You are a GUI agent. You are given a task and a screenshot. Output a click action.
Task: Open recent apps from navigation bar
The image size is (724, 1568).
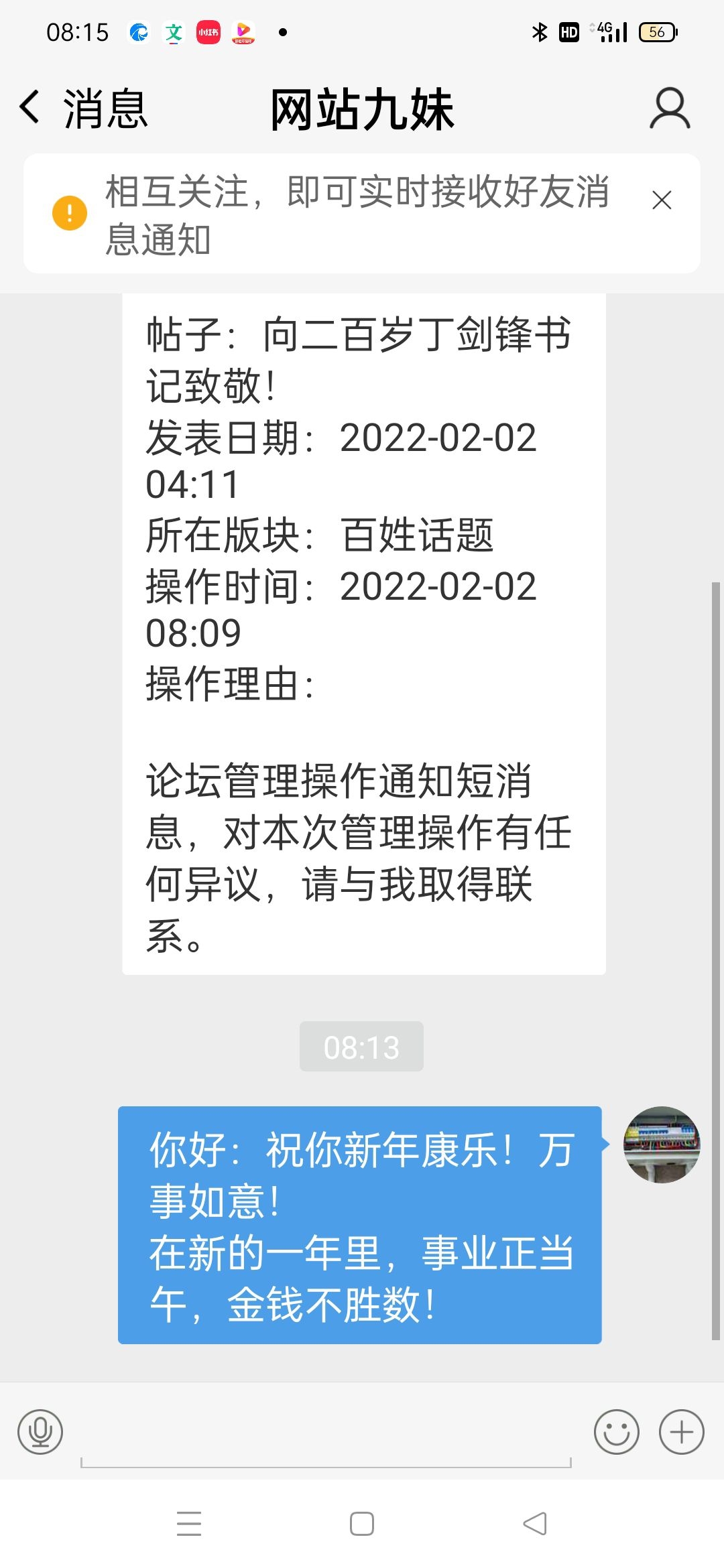tap(189, 1523)
